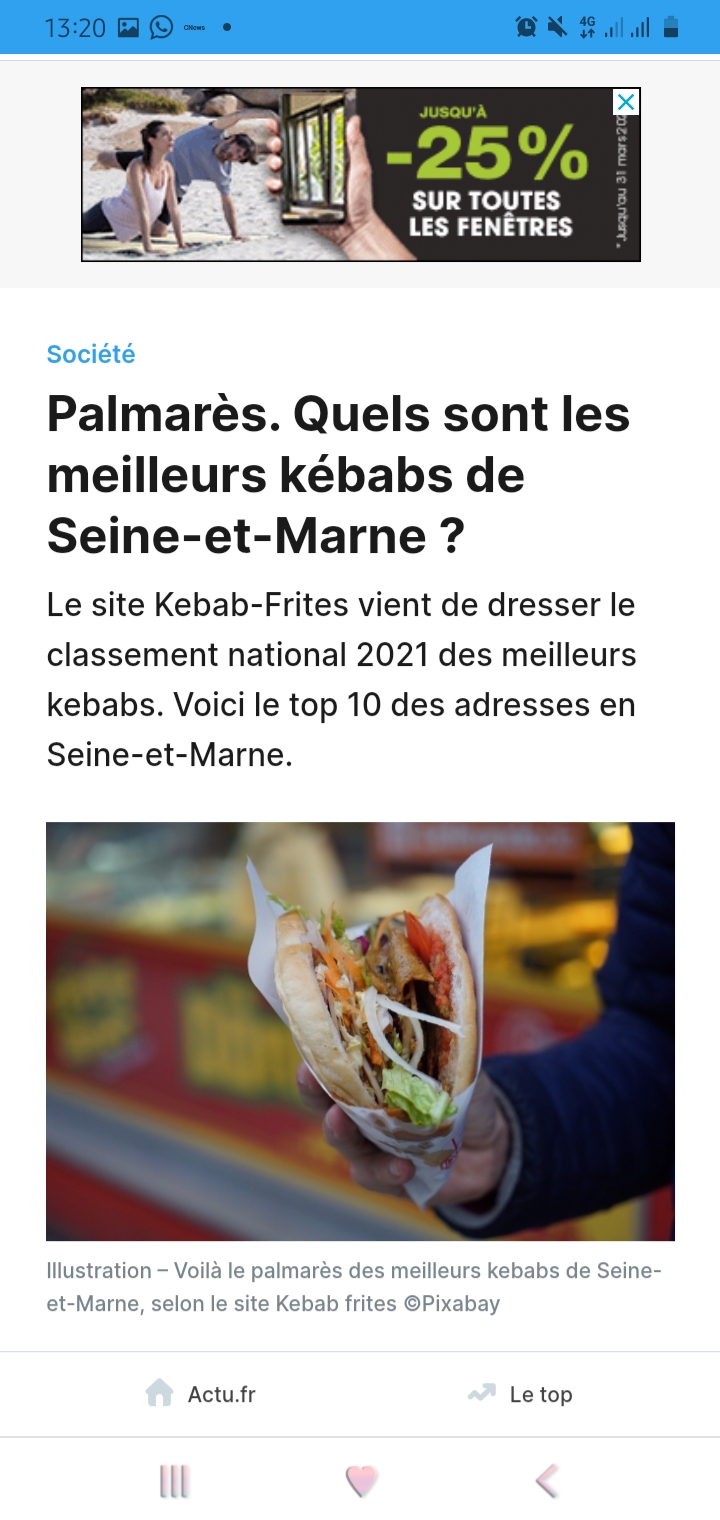Screen dimensions: 720x1520
Task: Tap the system back button
Action: 547,1481
